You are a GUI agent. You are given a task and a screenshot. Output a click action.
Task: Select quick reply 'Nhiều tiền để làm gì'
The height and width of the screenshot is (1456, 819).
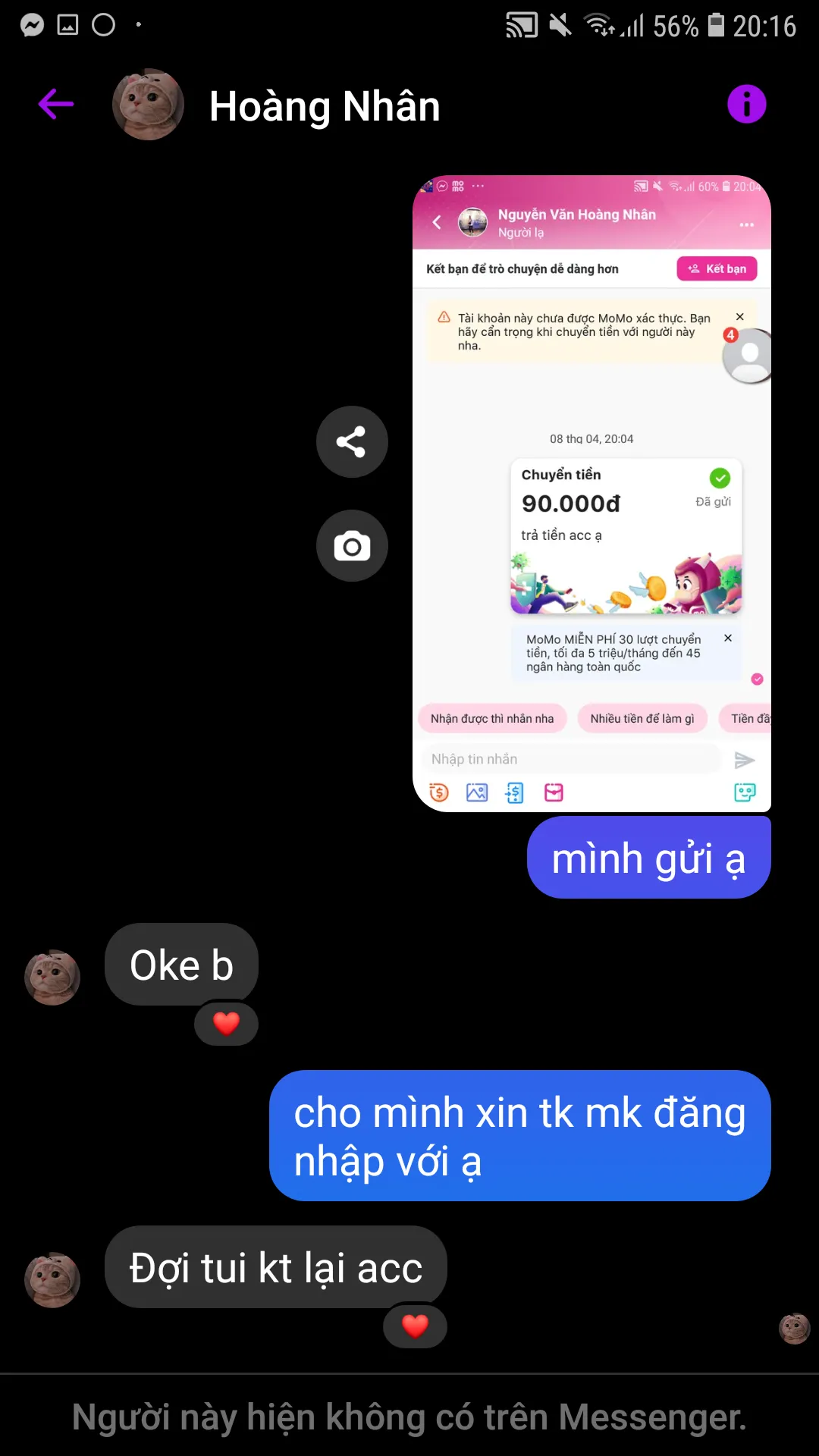(642, 718)
